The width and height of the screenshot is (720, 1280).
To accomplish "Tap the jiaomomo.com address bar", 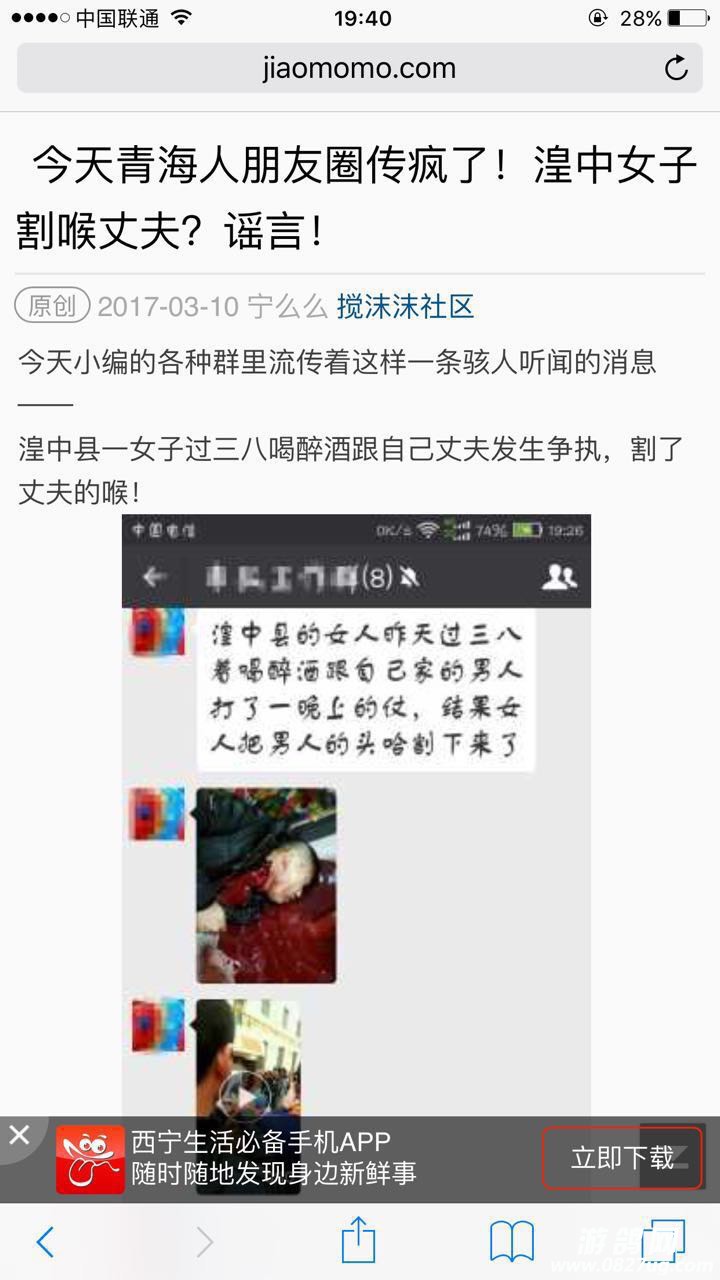I will pos(358,68).
